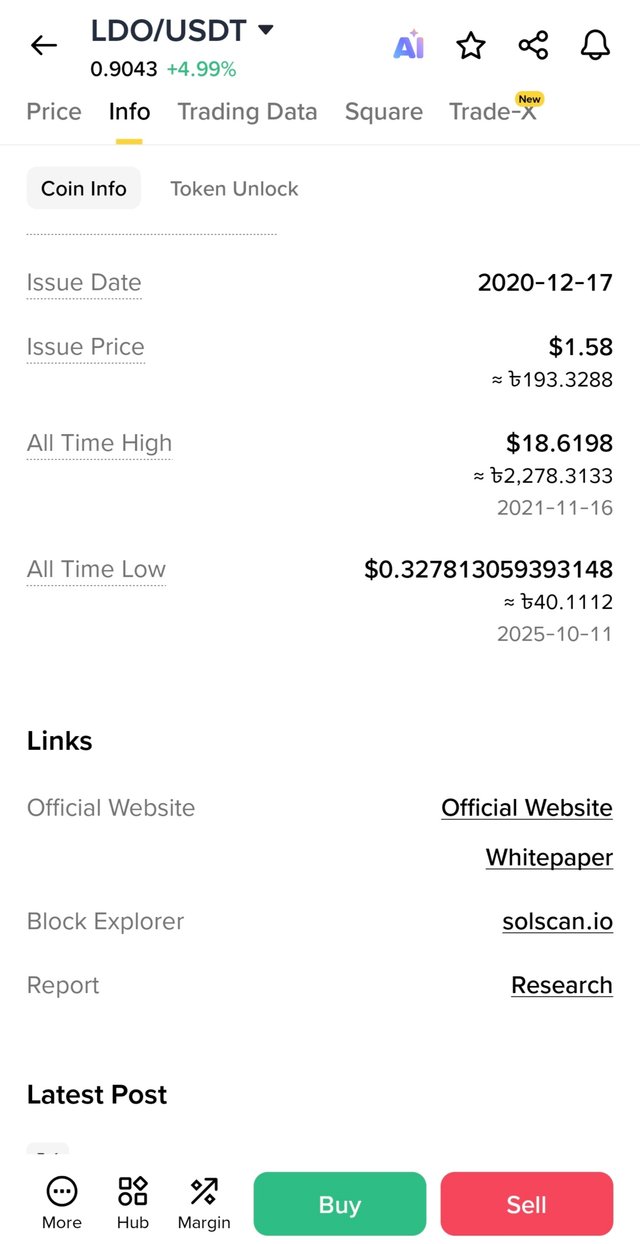This screenshot has height=1244, width=640.
Task: Visit the Official Website link
Action: 526,808
